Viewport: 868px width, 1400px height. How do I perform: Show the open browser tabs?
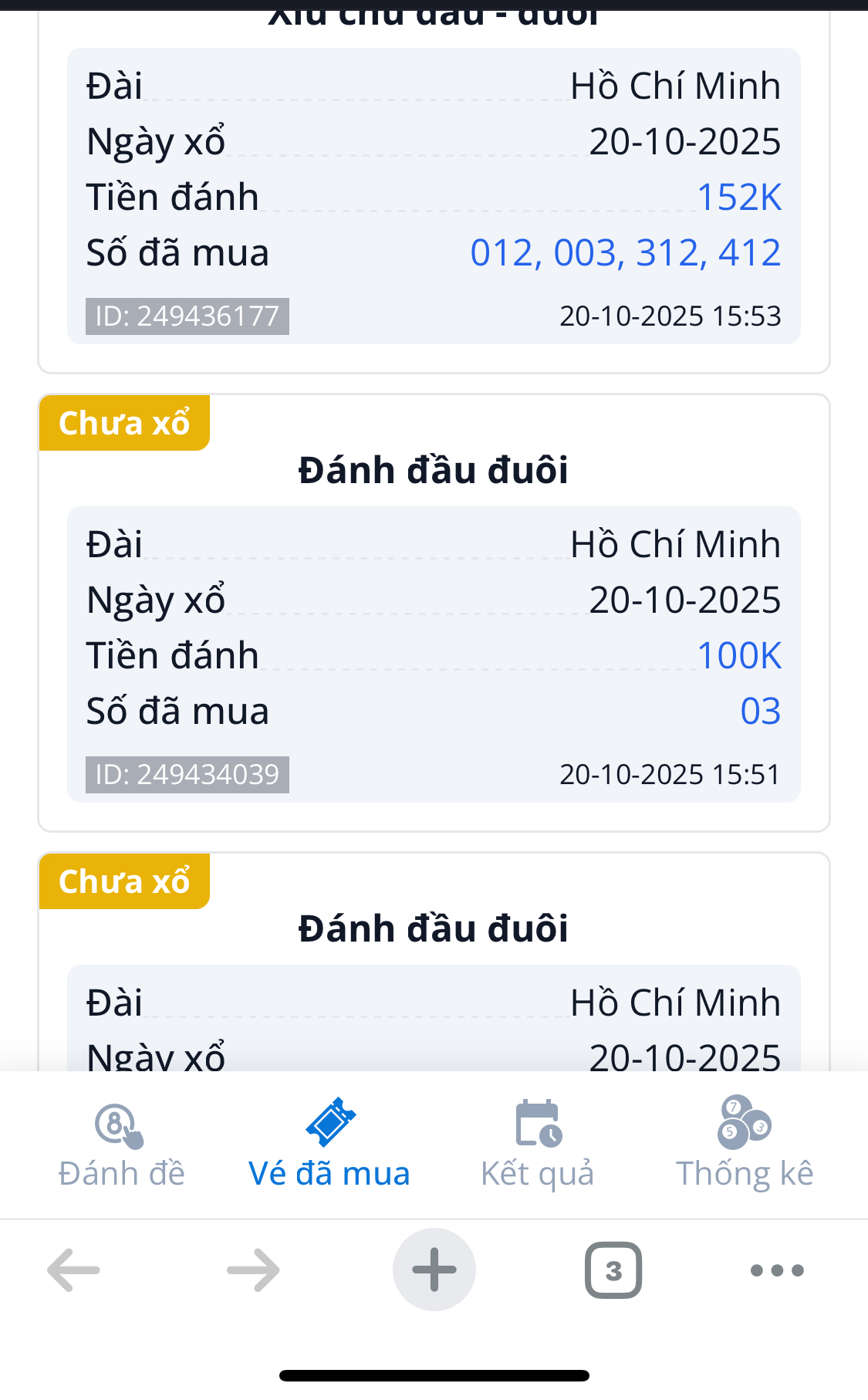click(x=613, y=1270)
